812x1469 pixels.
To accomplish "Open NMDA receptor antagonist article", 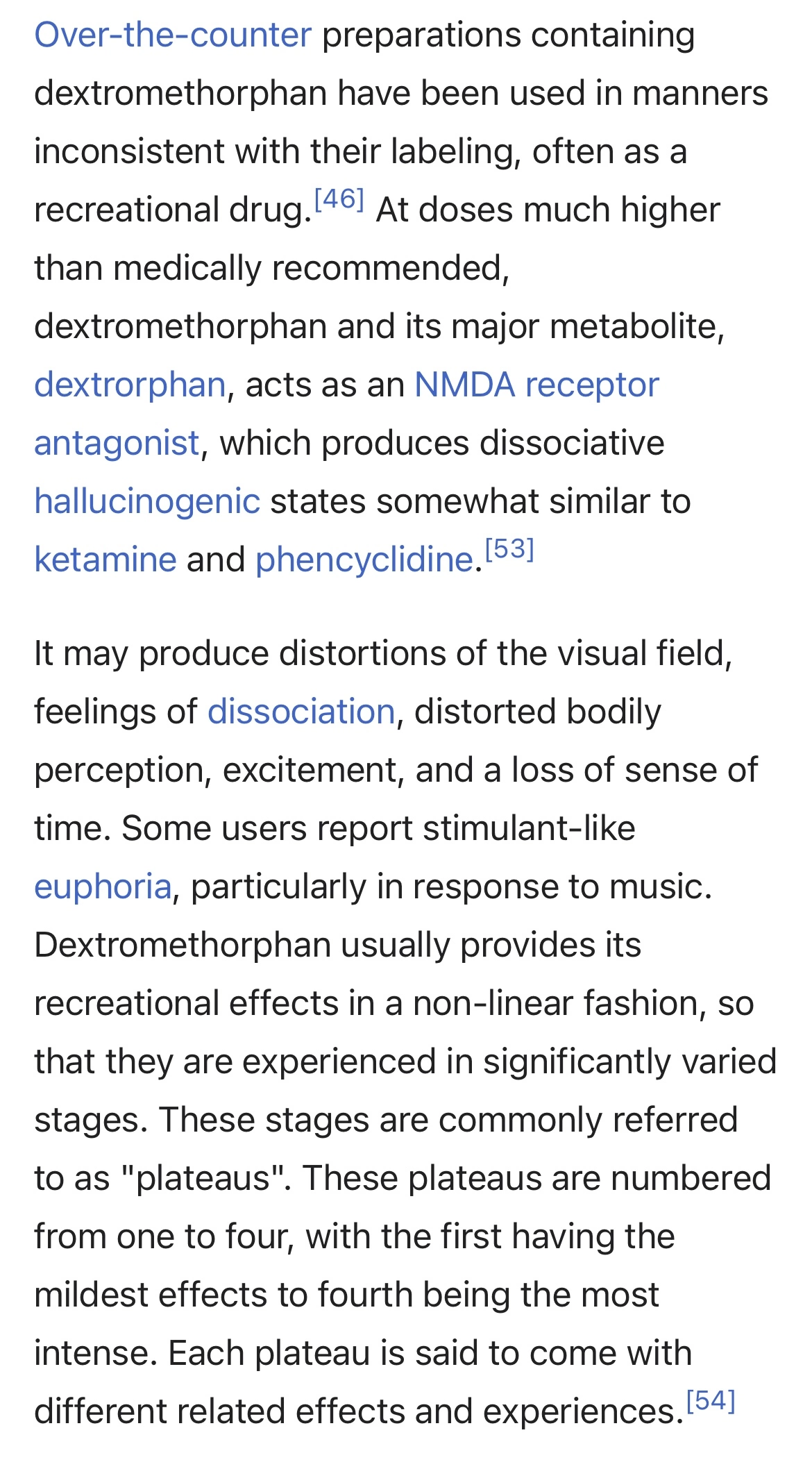I will [x=536, y=385].
